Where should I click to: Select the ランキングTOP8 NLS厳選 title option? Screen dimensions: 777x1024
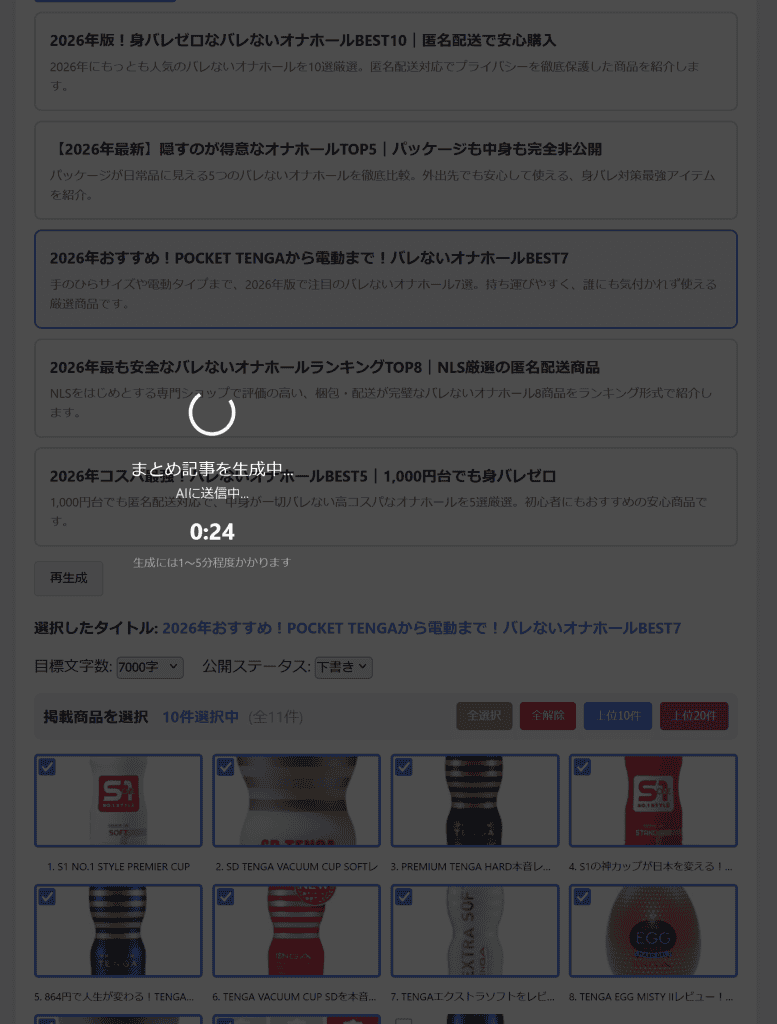[x=385, y=388]
